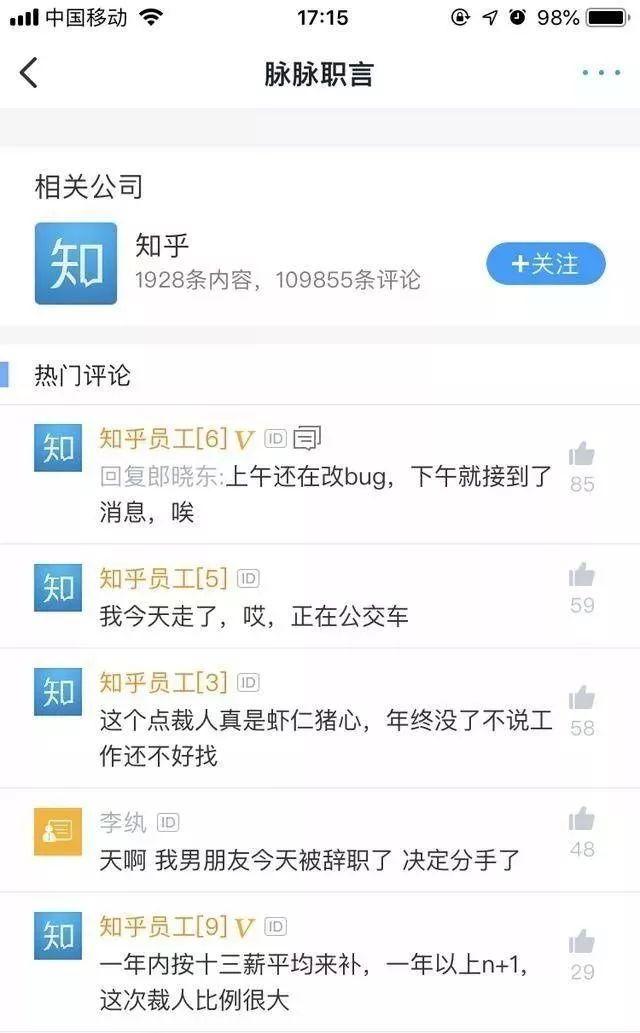Like the comment by 知乎员工[9]
Viewport: 640px width, 1033px height.
(x=581, y=941)
